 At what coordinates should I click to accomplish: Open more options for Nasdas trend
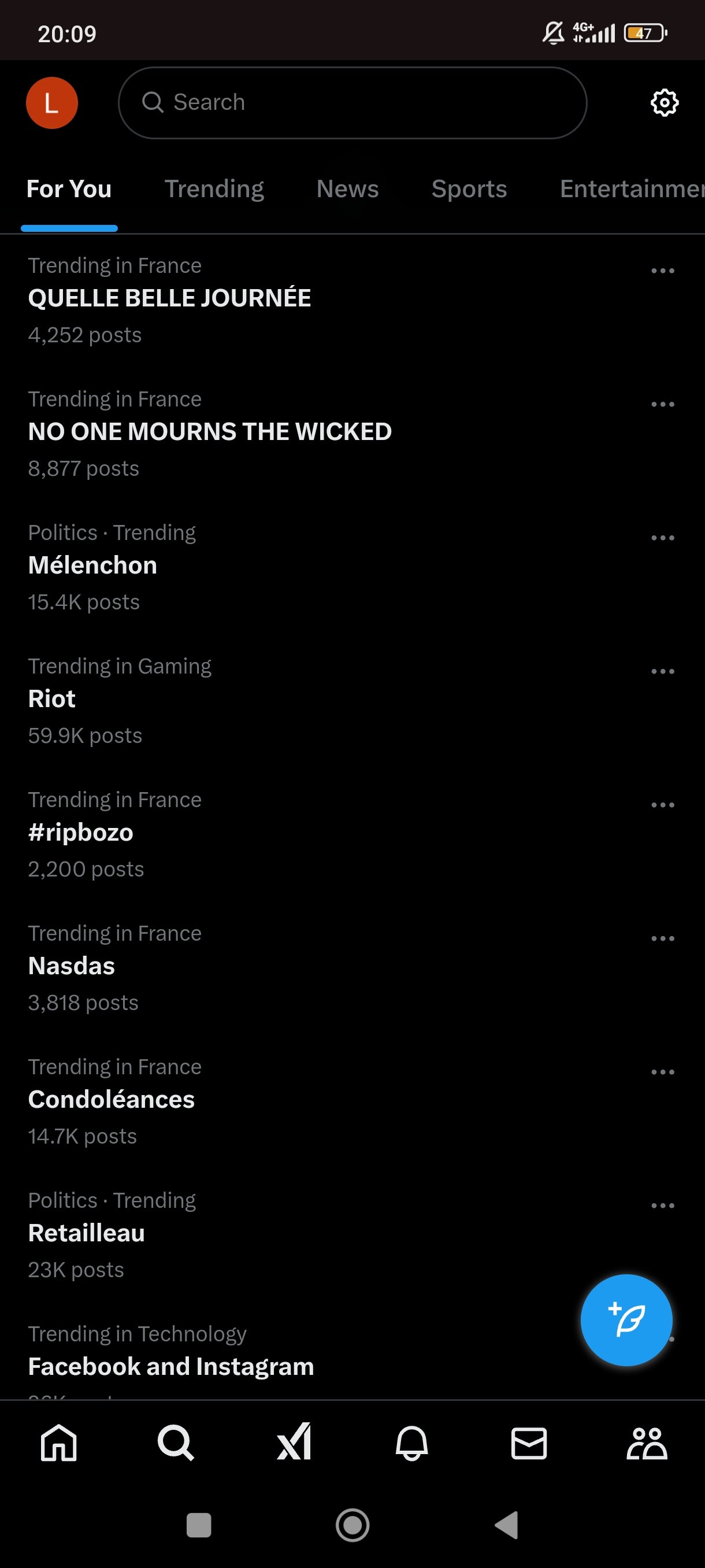point(662,938)
